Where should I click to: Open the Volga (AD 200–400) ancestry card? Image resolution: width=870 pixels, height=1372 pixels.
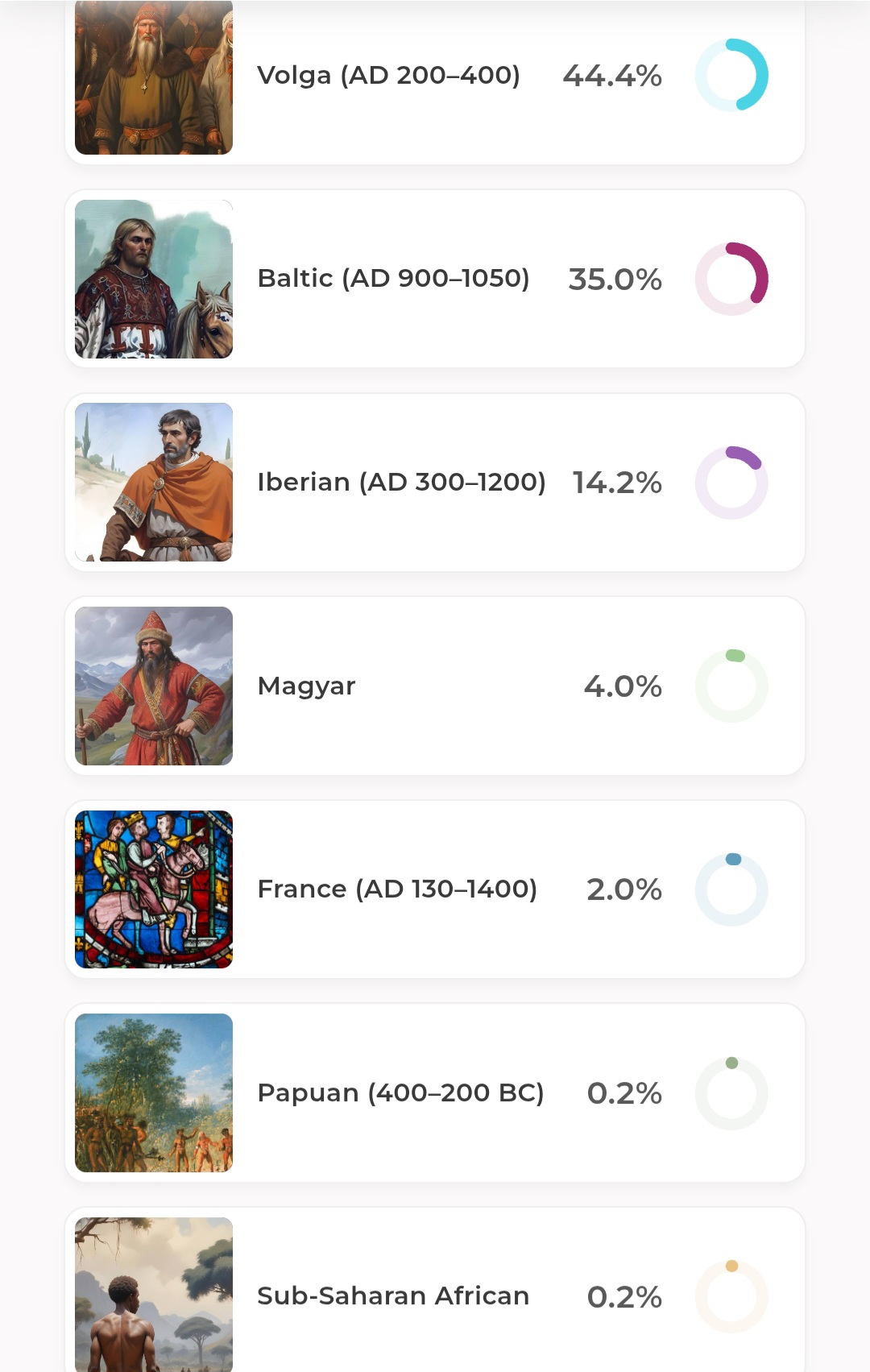click(435, 77)
